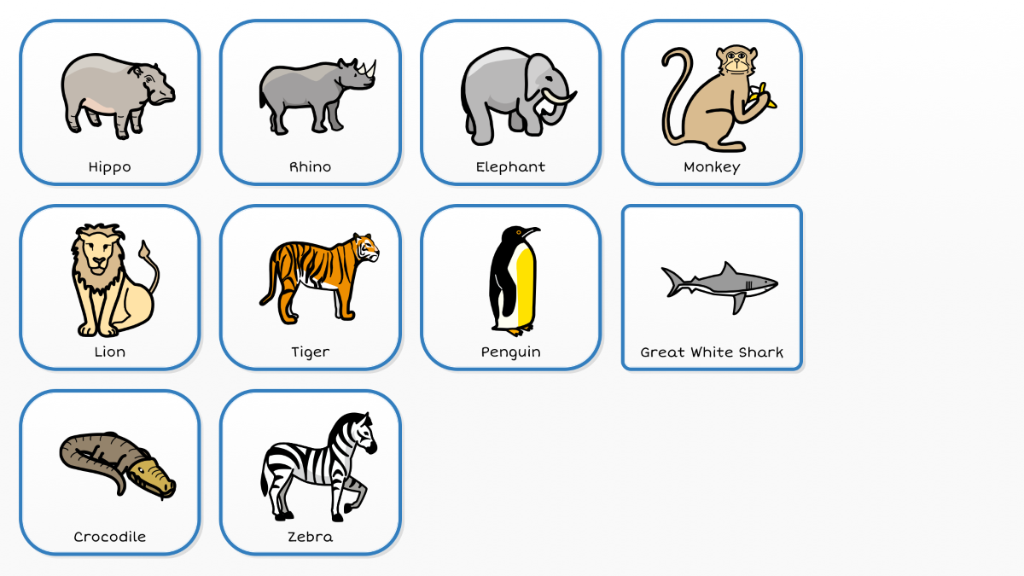Pick the Tiger card

click(x=310, y=287)
